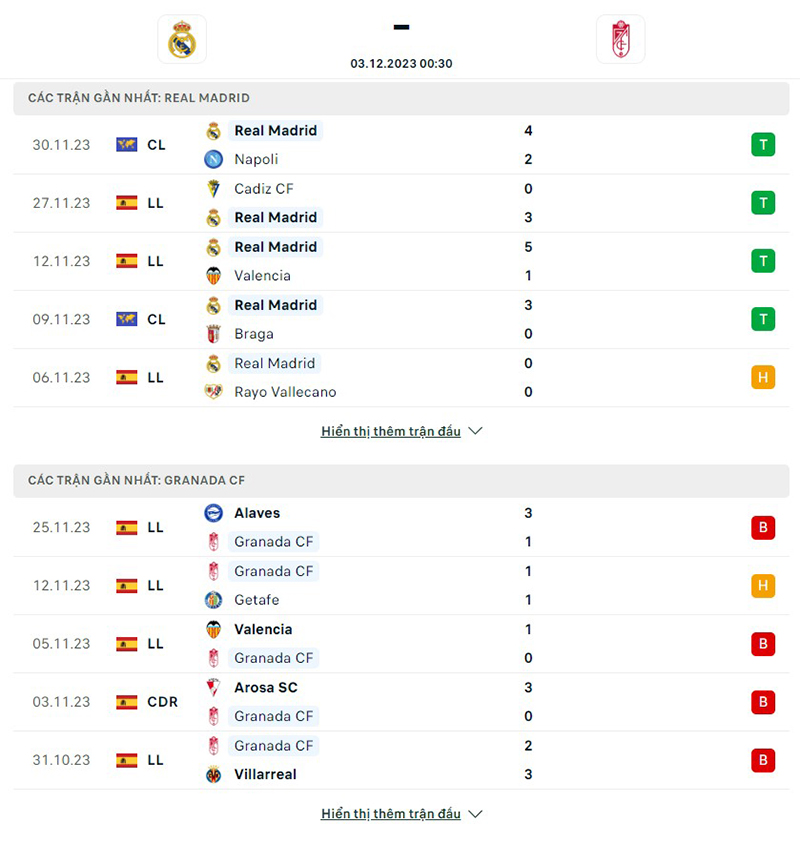Expand more matches under Real Madrid section
This screenshot has height=844, width=800.
[401, 431]
